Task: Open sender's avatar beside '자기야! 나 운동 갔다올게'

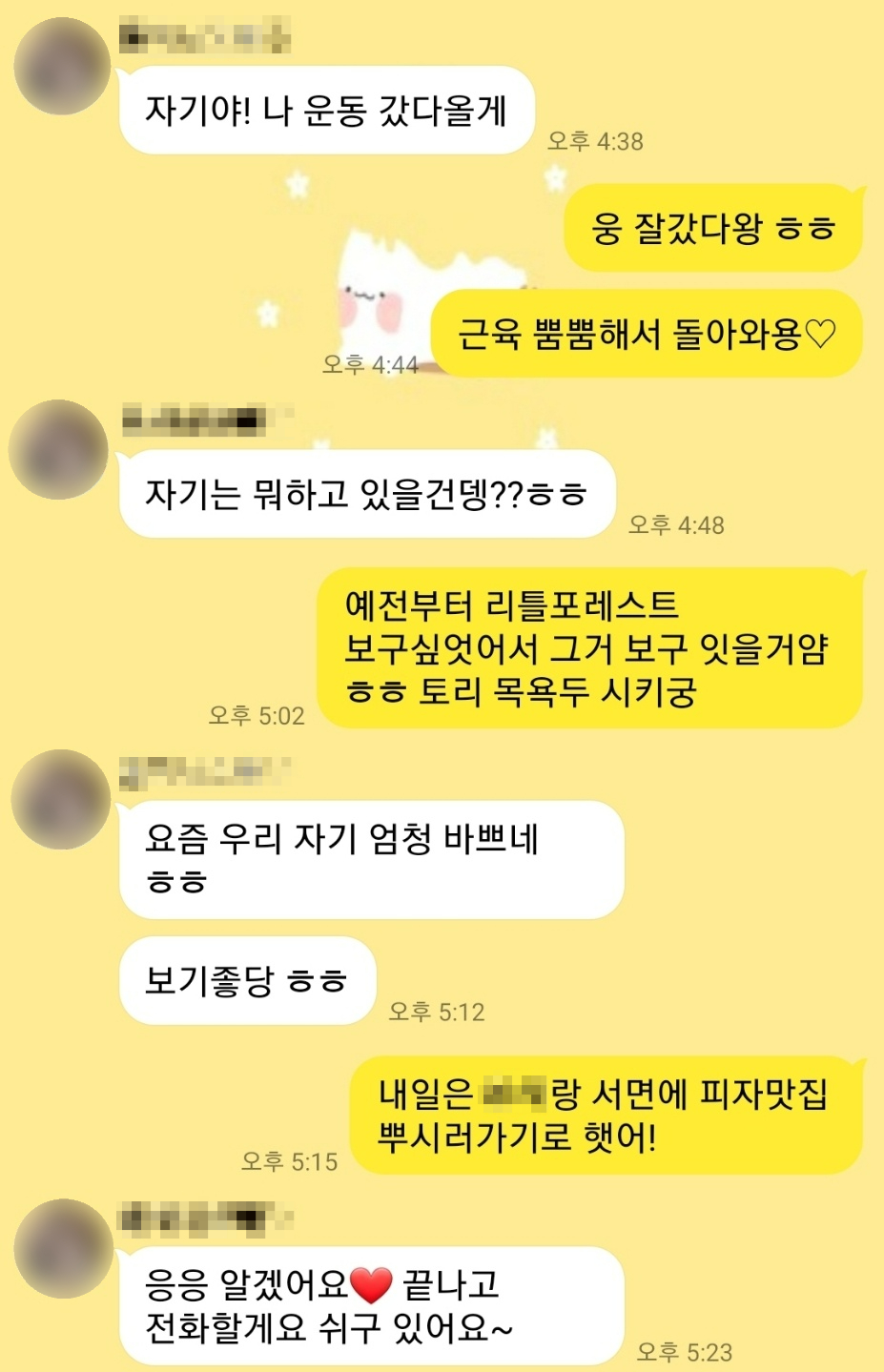Action: tap(62, 67)
